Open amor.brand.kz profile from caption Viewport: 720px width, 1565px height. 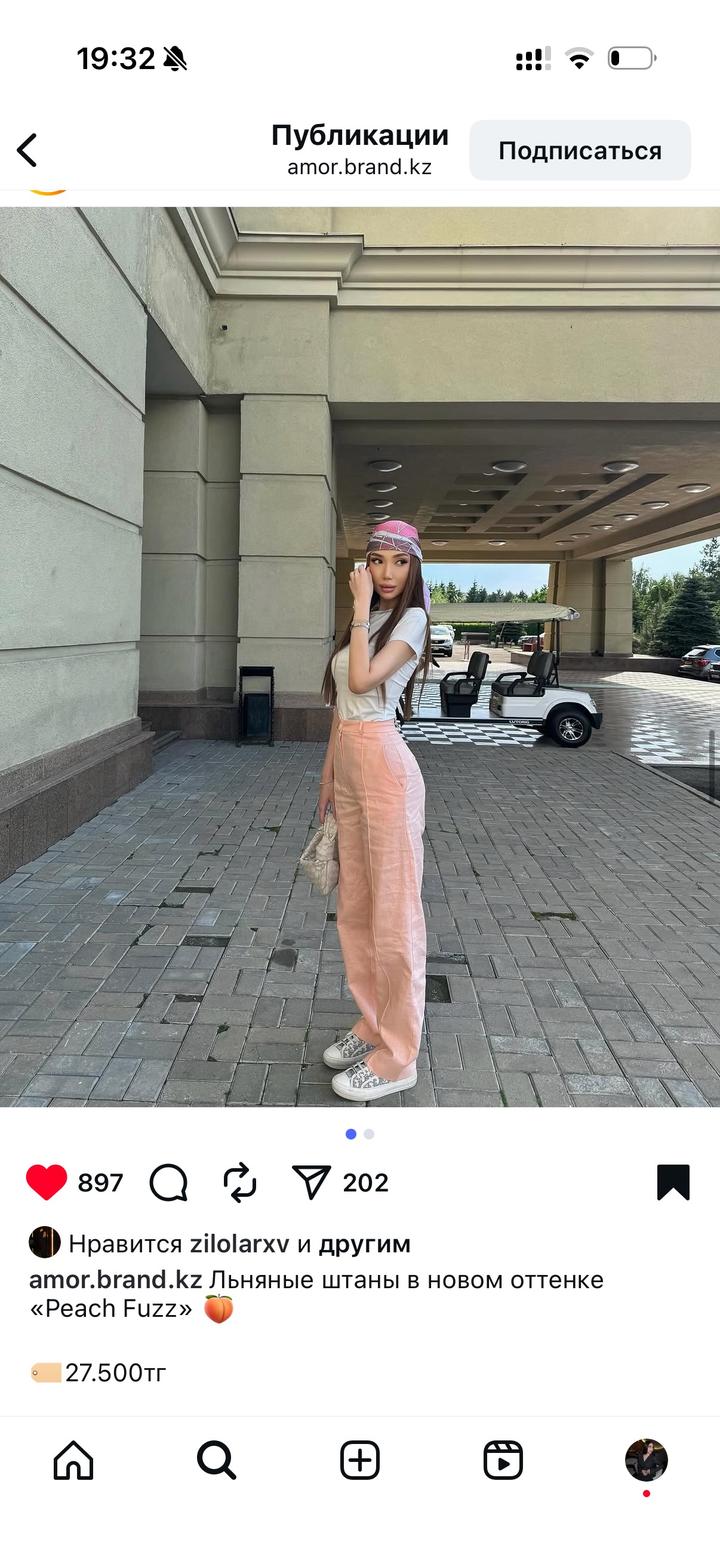[x=115, y=1280]
